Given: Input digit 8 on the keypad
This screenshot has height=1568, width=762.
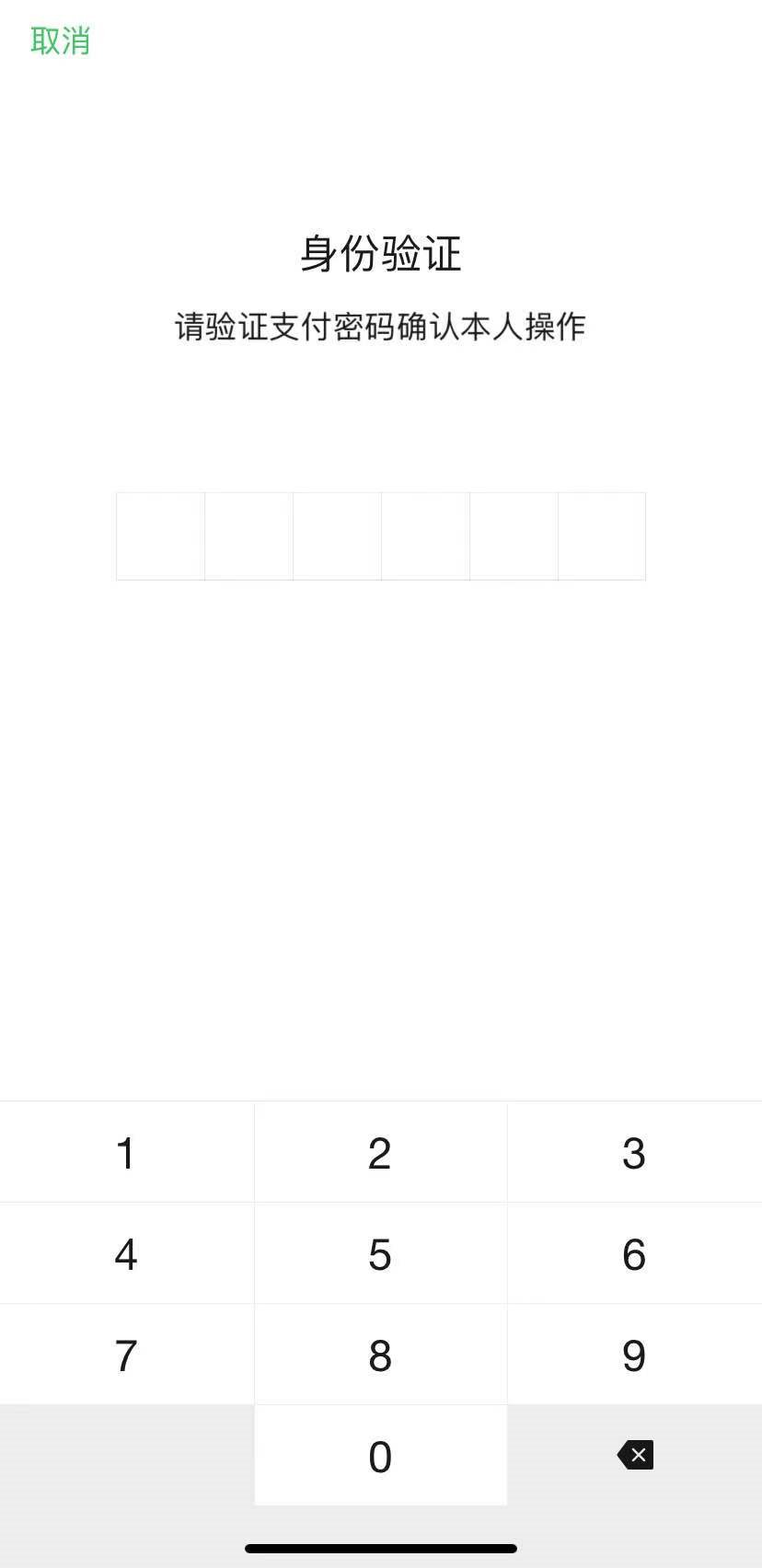Looking at the screenshot, I should click(380, 1355).
